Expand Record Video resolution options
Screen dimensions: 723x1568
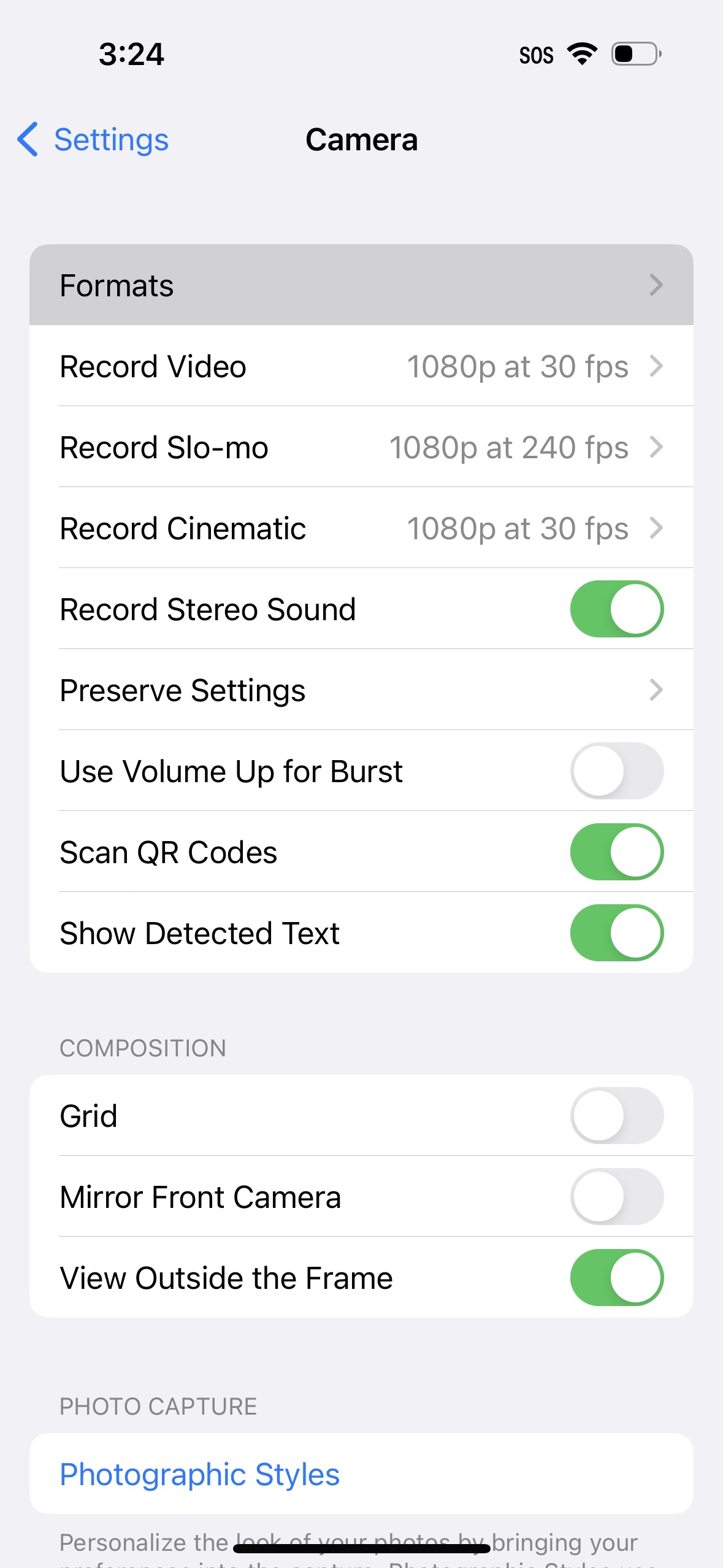click(361, 366)
